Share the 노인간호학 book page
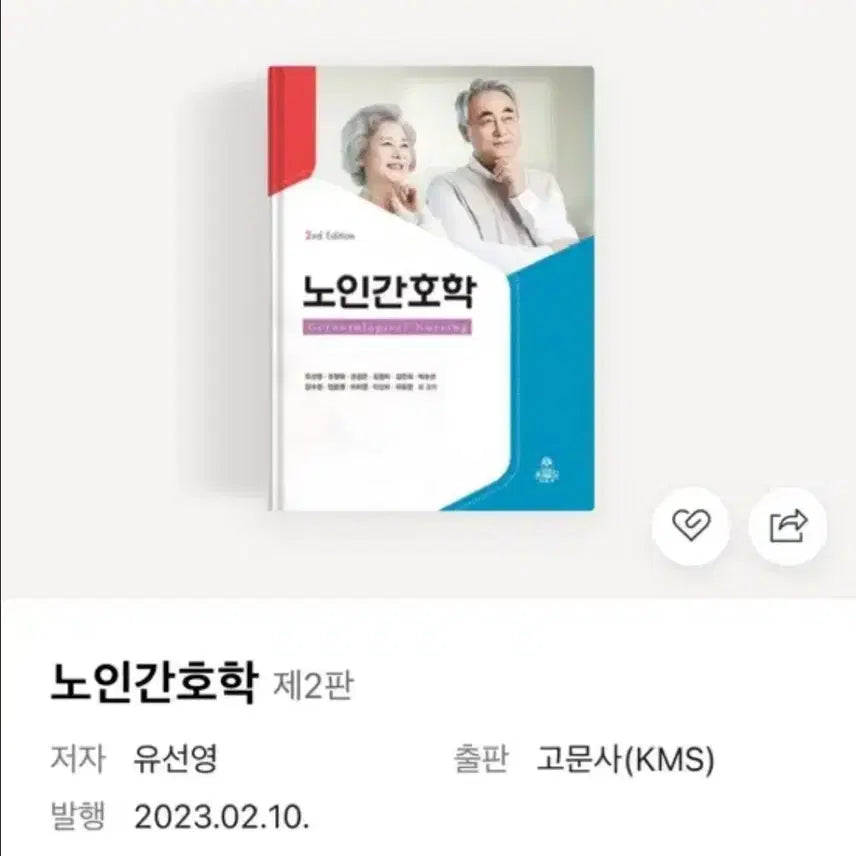Viewport: 856px width, 856px height. pyautogui.click(x=788, y=526)
